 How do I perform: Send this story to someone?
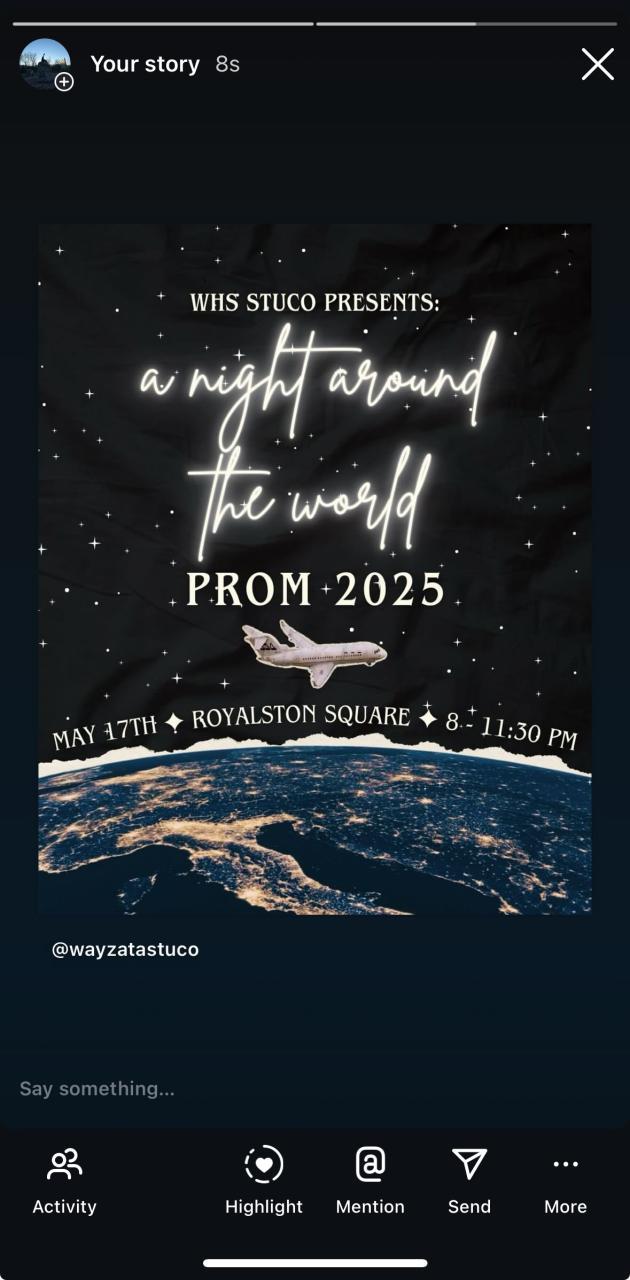tap(469, 1181)
